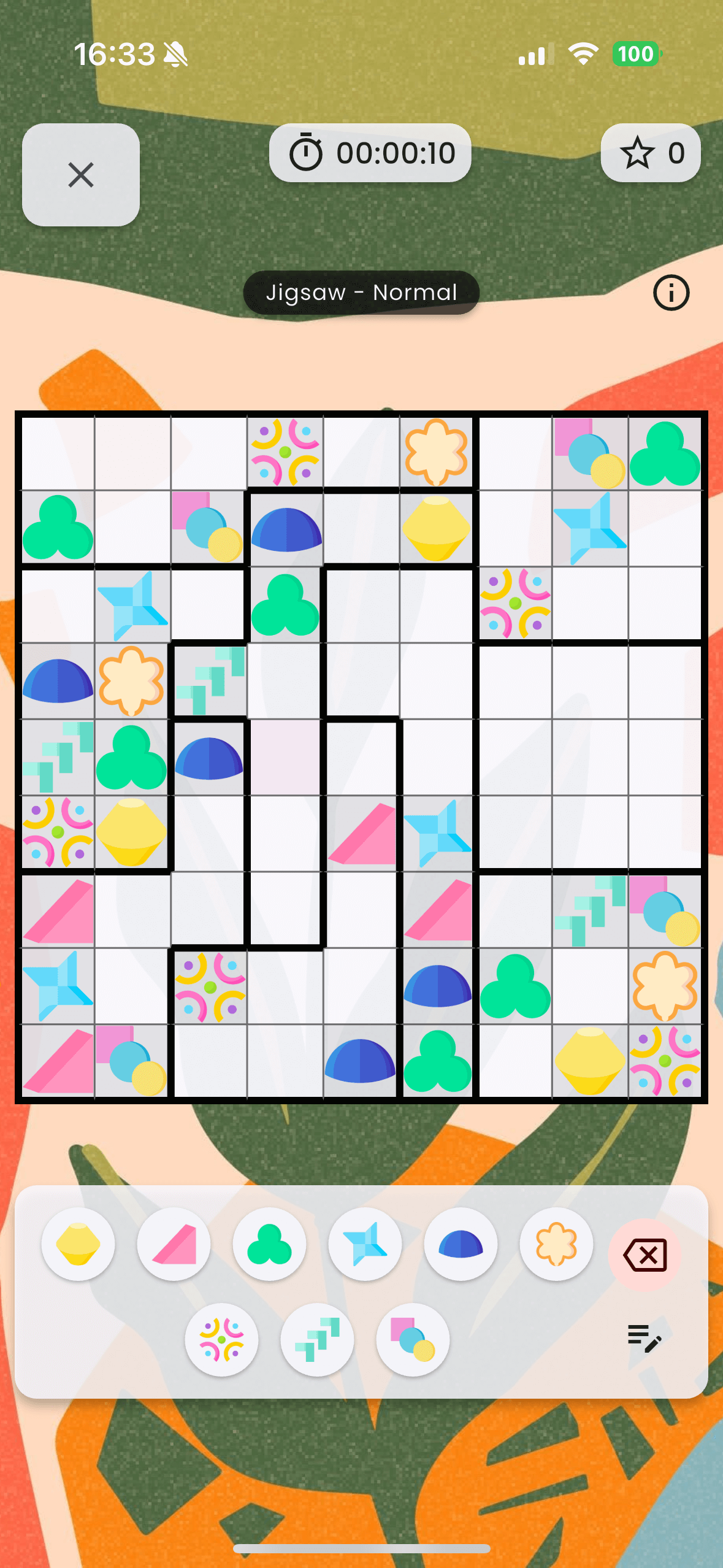
Task: Choose the green clover symbol from the palette
Action: click(269, 1243)
